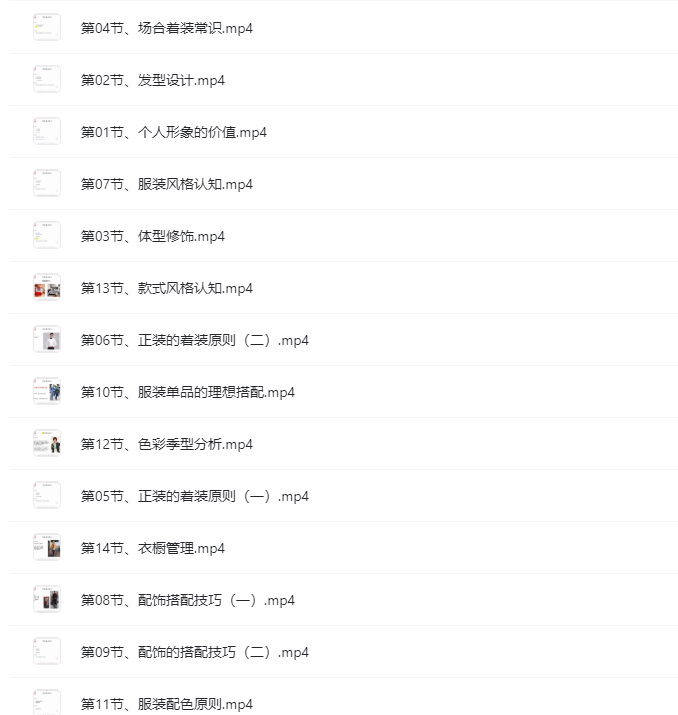The width and height of the screenshot is (678, 715).
Task: Open 第13节、款式风格认知.mp4
Action: [x=166, y=288]
